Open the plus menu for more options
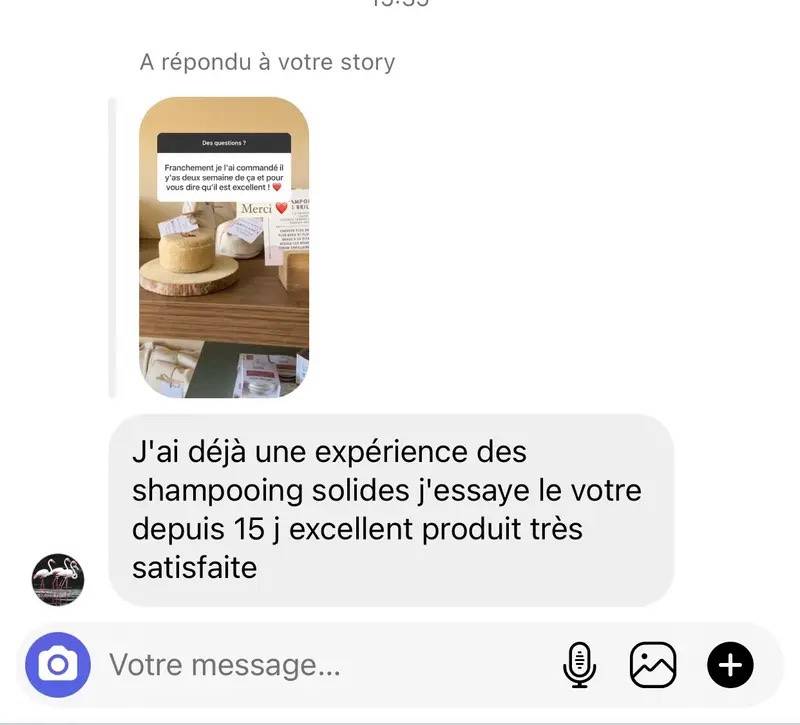 pyautogui.click(x=730, y=665)
